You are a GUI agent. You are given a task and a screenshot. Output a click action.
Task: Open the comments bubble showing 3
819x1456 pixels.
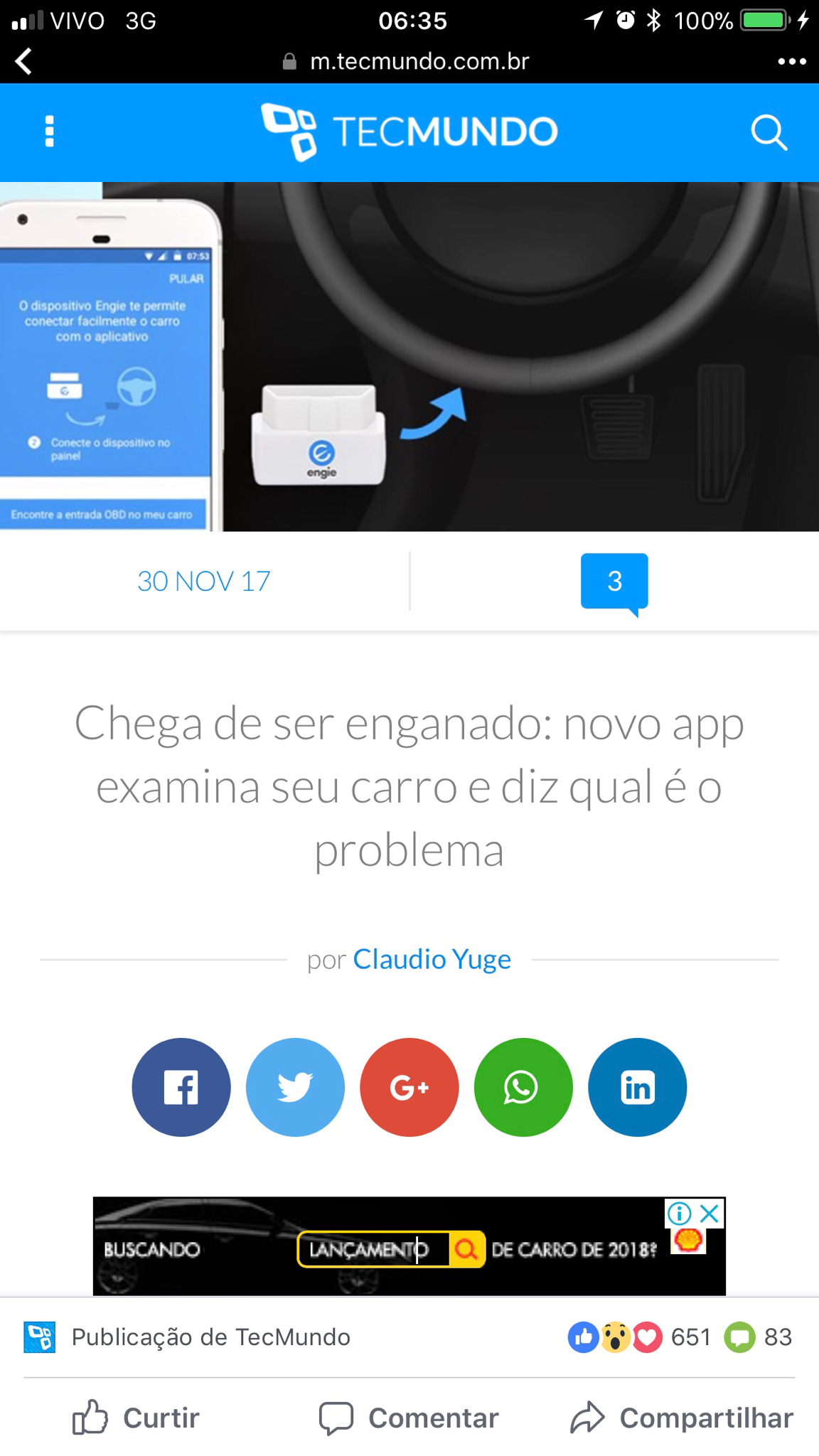point(614,583)
